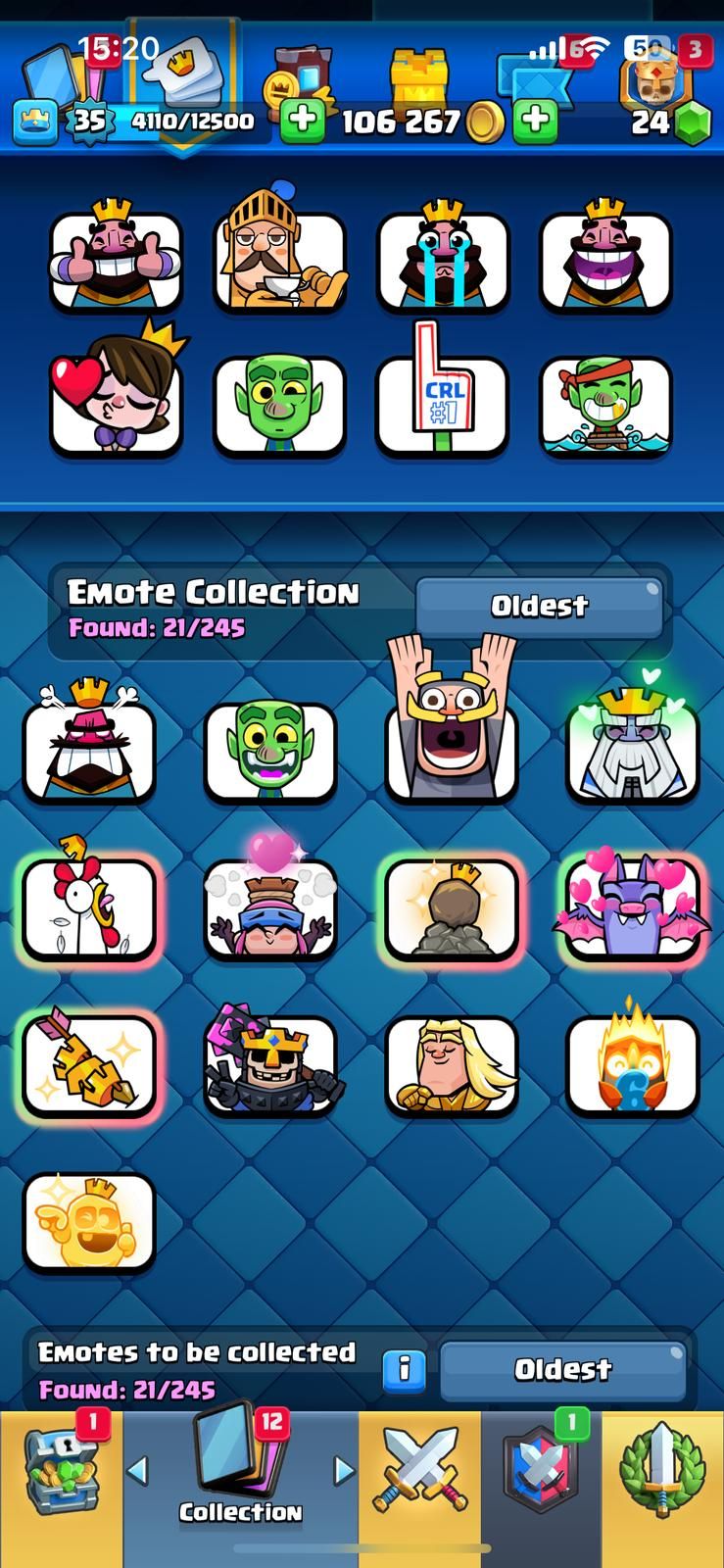
Task: Pick the knight drinking tea emote
Action: pos(279,260)
